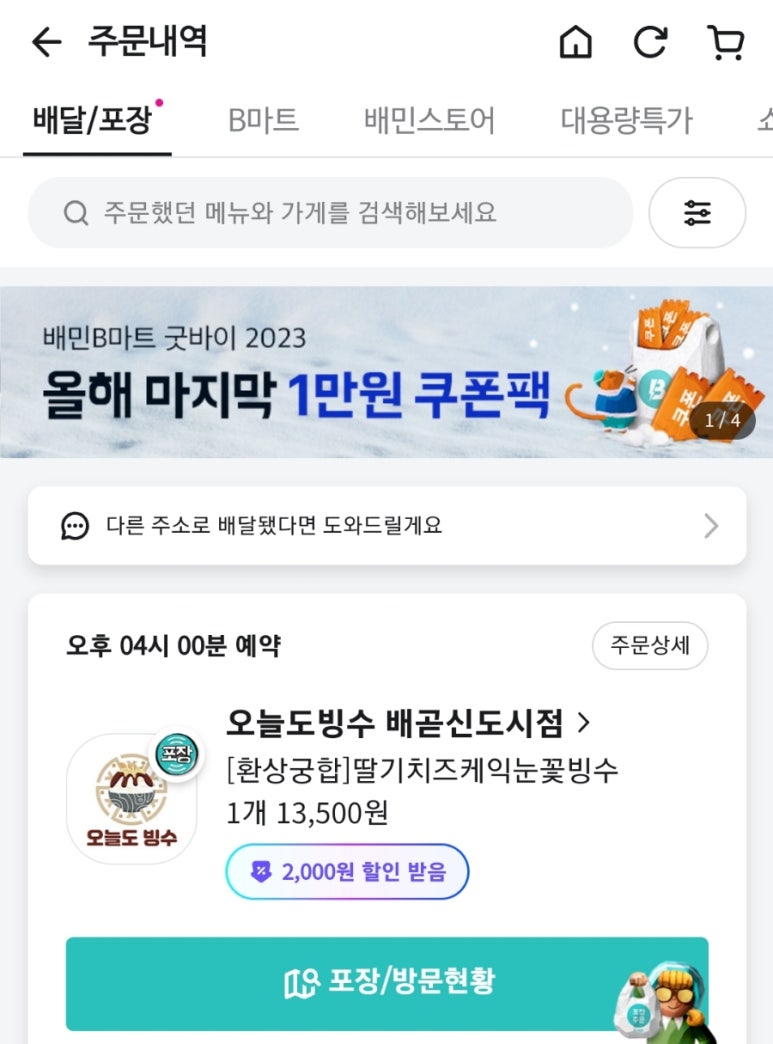Refresh the order history
This screenshot has height=1044, width=773.
click(651, 42)
